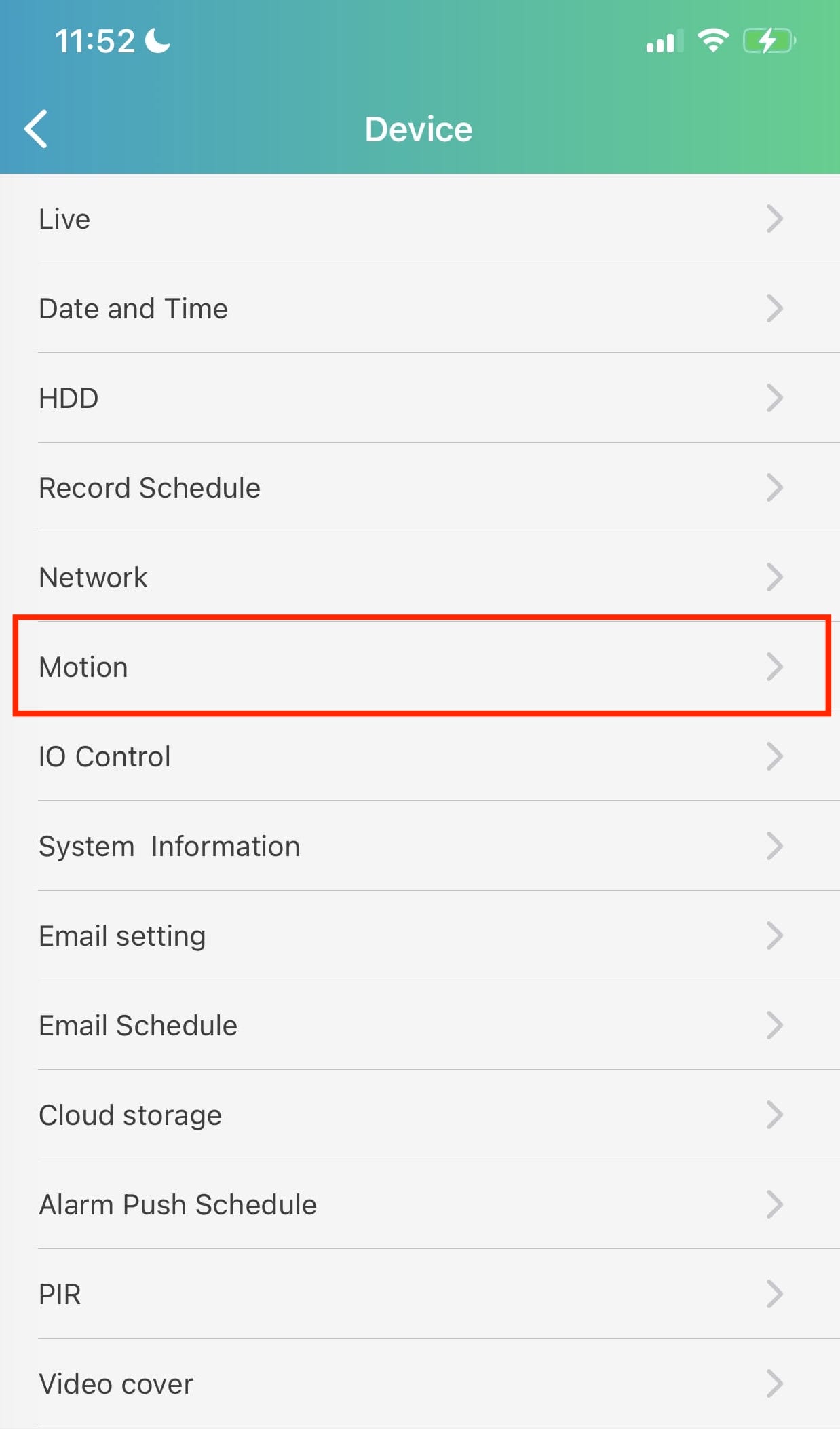Open Email Schedule
This screenshot has height=1429, width=840.
coord(420,1026)
